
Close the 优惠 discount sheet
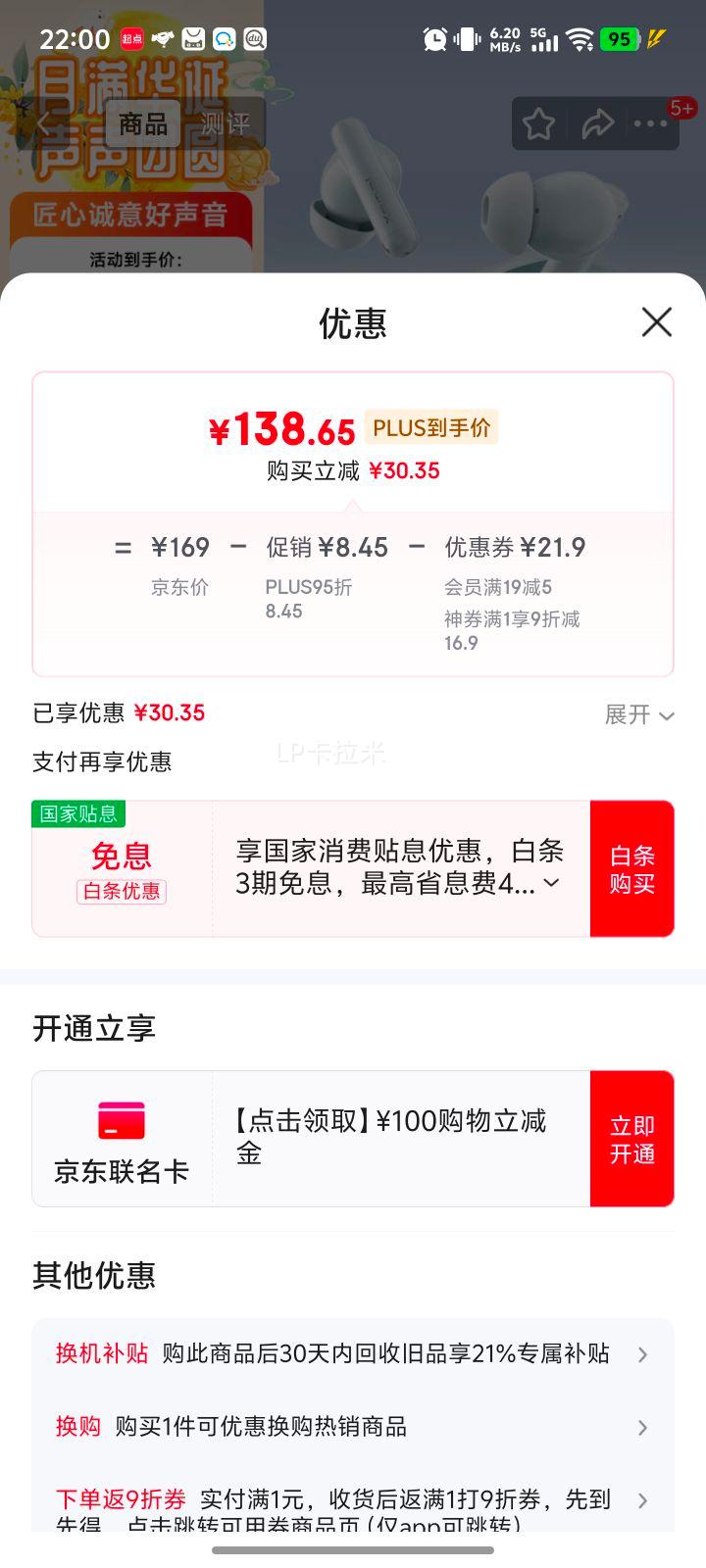(656, 321)
